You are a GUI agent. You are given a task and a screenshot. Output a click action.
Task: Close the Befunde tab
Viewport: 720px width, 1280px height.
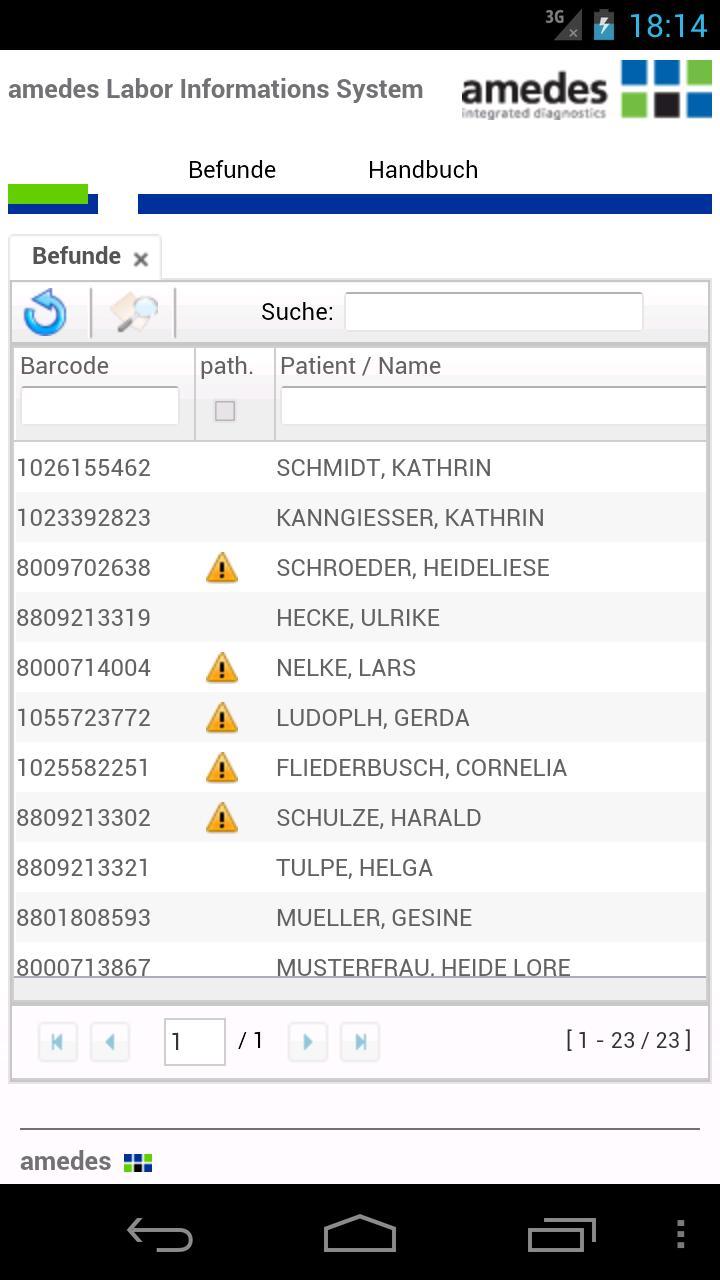[x=141, y=260]
